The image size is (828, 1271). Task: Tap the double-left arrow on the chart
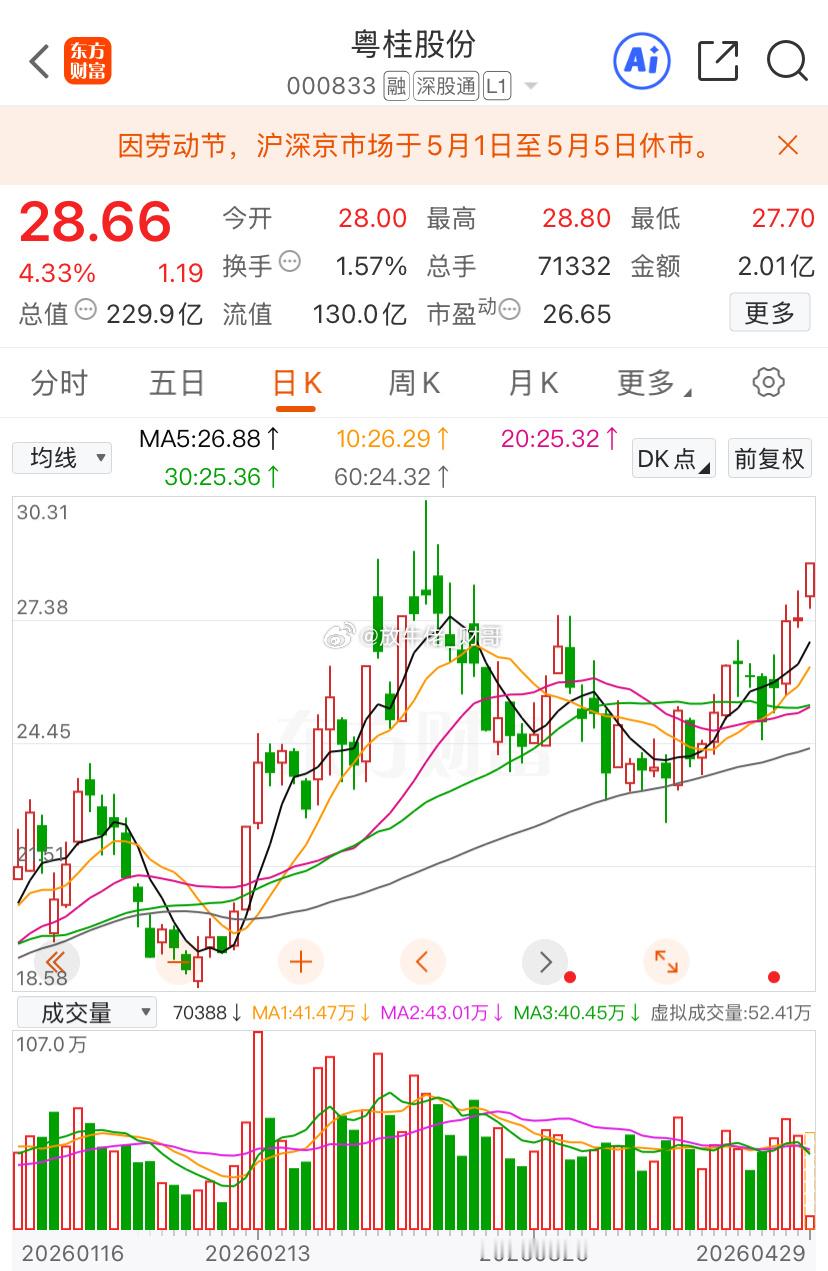click(55, 961)
